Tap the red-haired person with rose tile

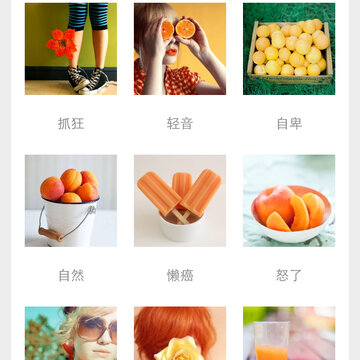(x=180, y=333)
